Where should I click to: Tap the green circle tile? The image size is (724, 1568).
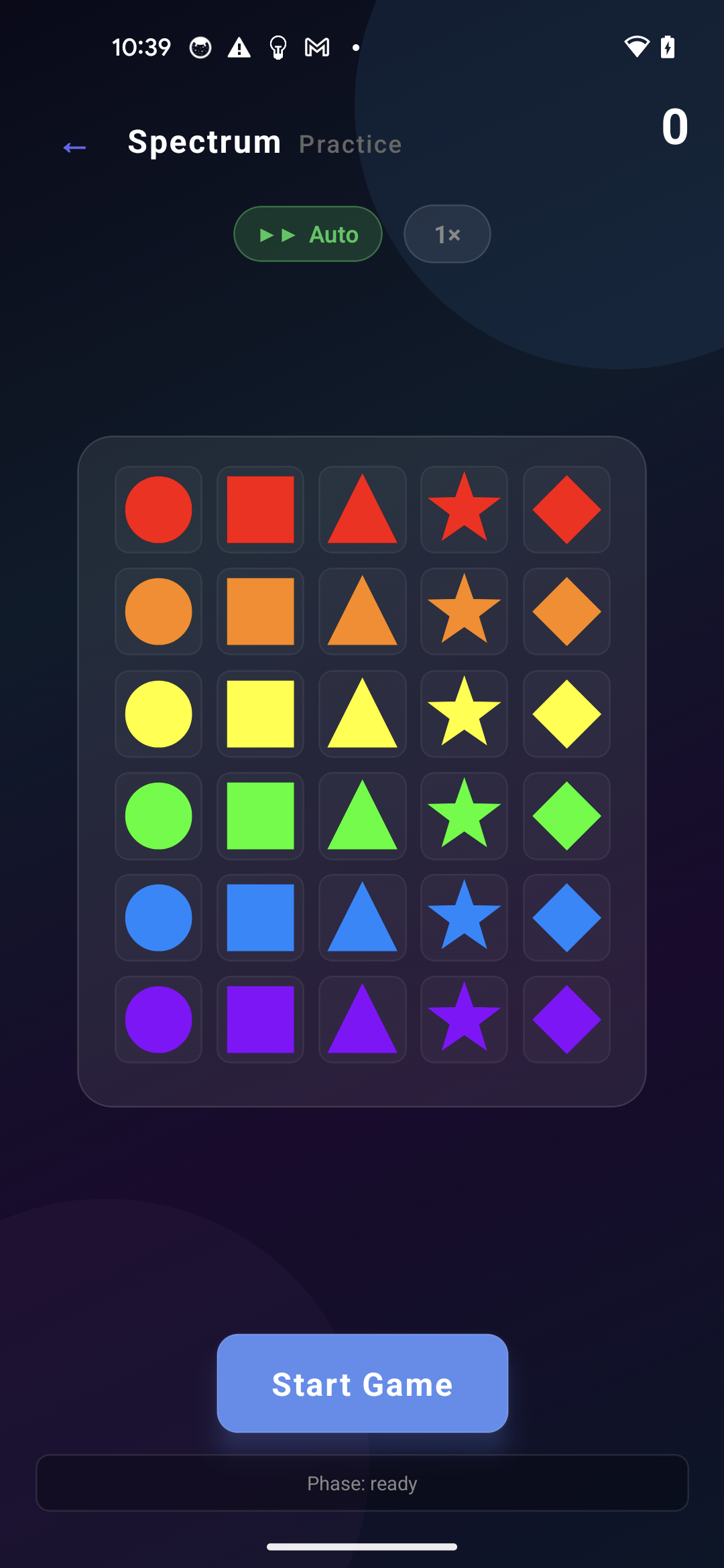coord(158,815)
